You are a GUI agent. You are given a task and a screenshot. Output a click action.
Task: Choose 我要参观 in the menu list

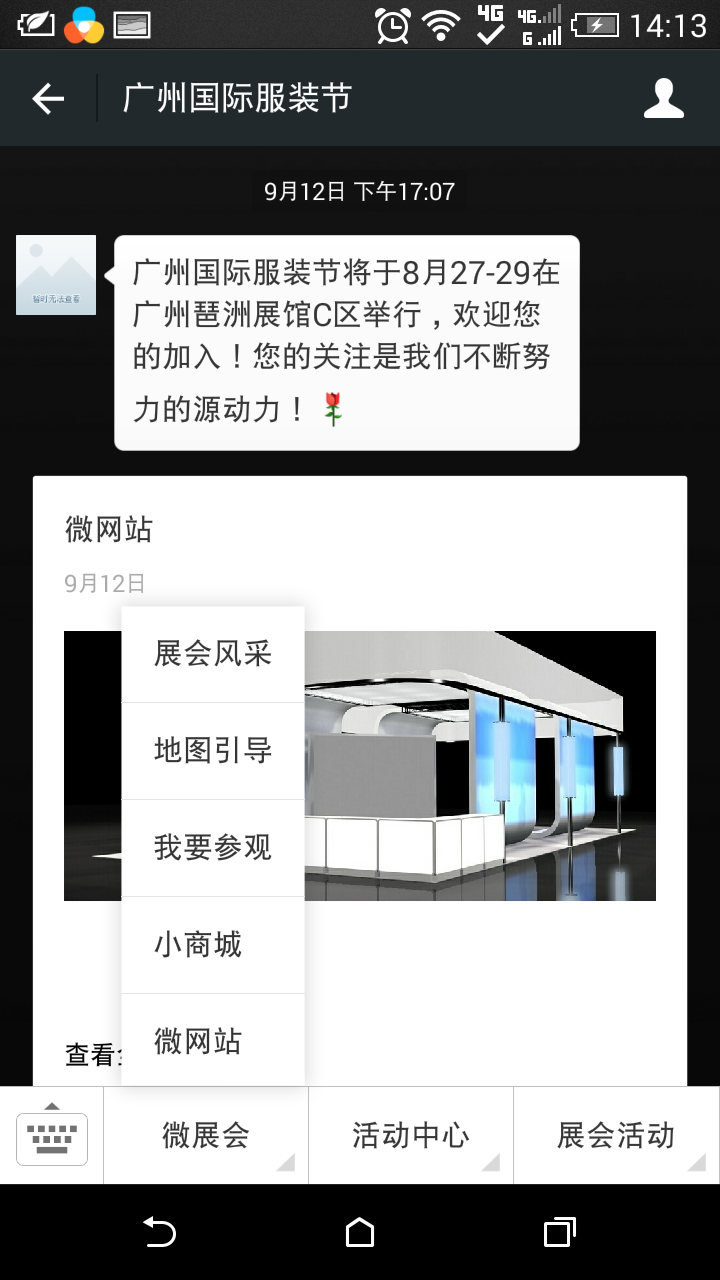pos(212,846)
